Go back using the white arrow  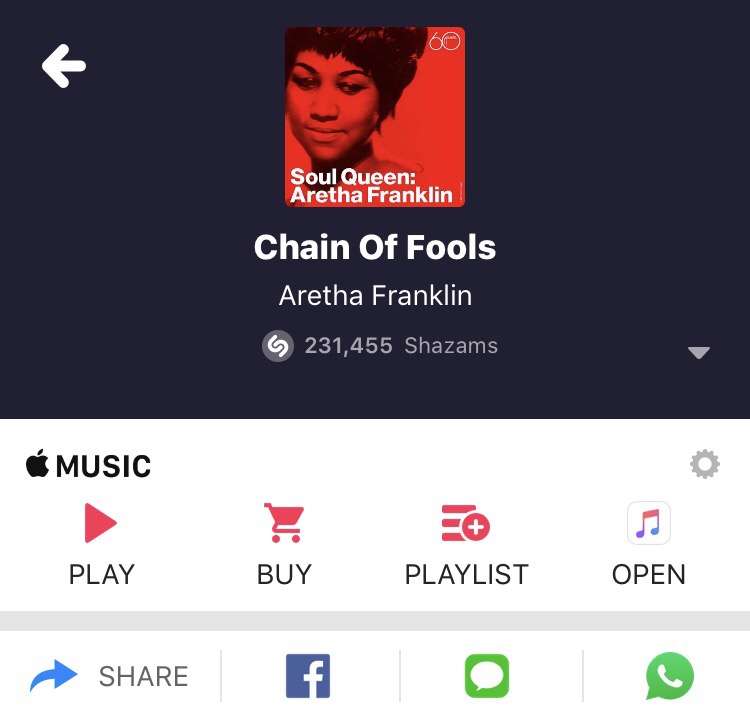(x=64, y=67)
